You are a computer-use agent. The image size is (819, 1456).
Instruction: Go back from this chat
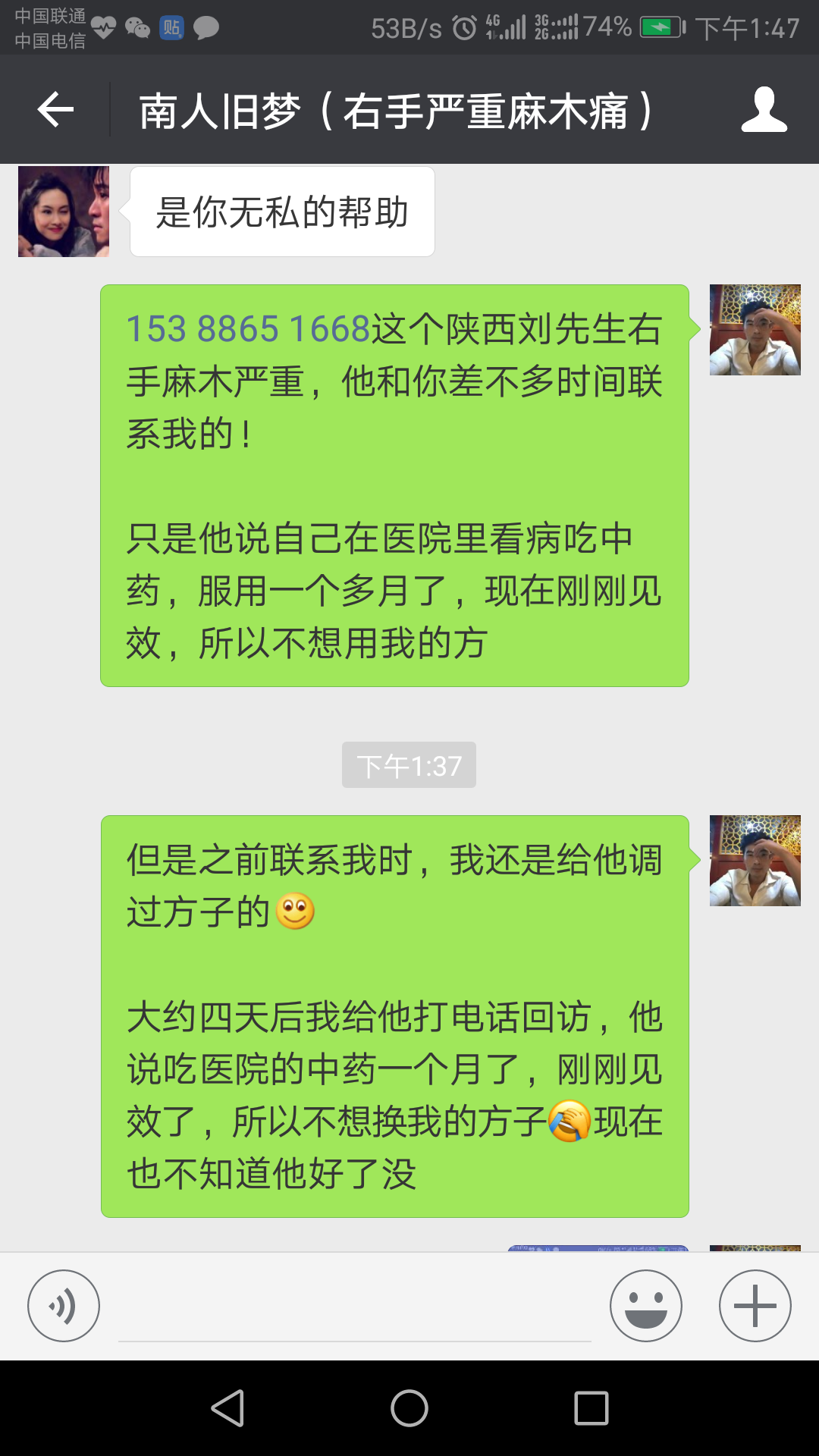(x=55, y=110)
